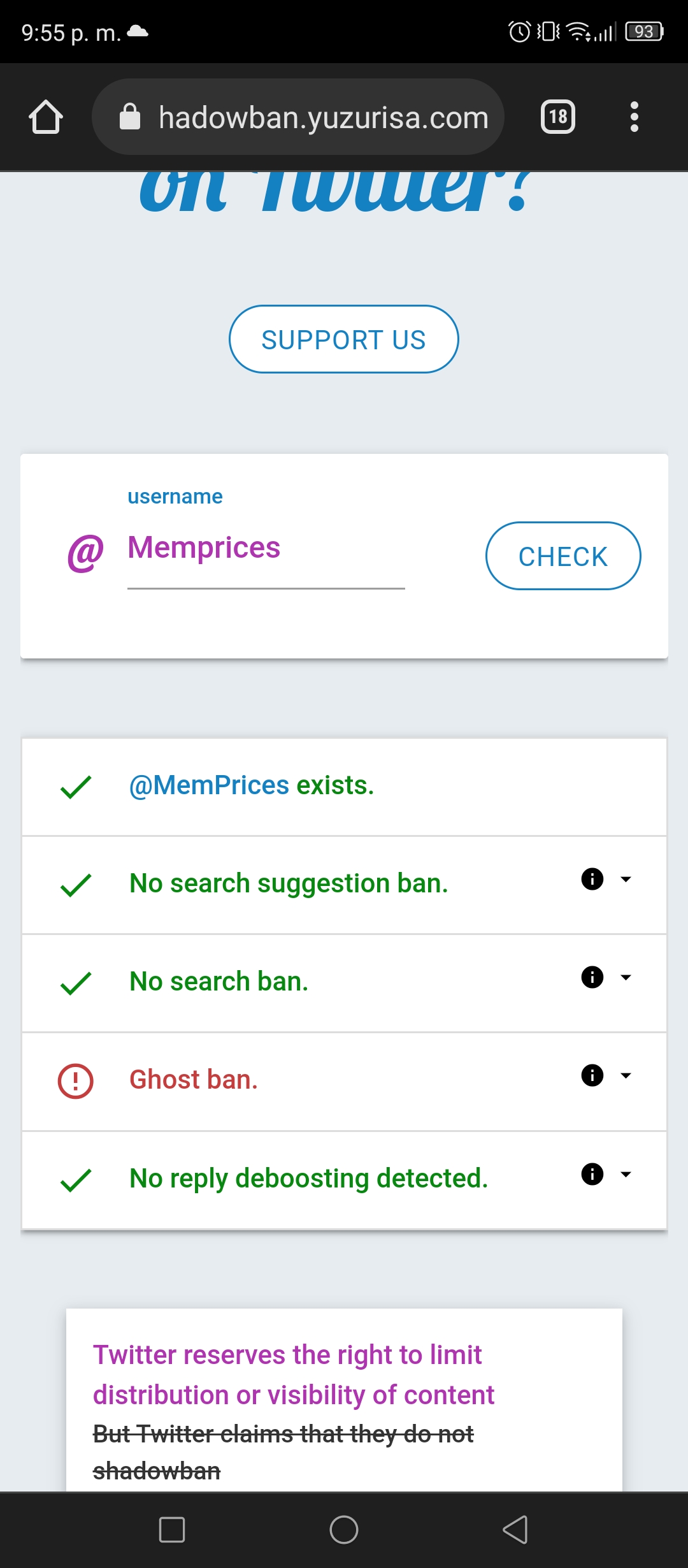
Task: Open the browser overflow menu
Action: point(634,117)
